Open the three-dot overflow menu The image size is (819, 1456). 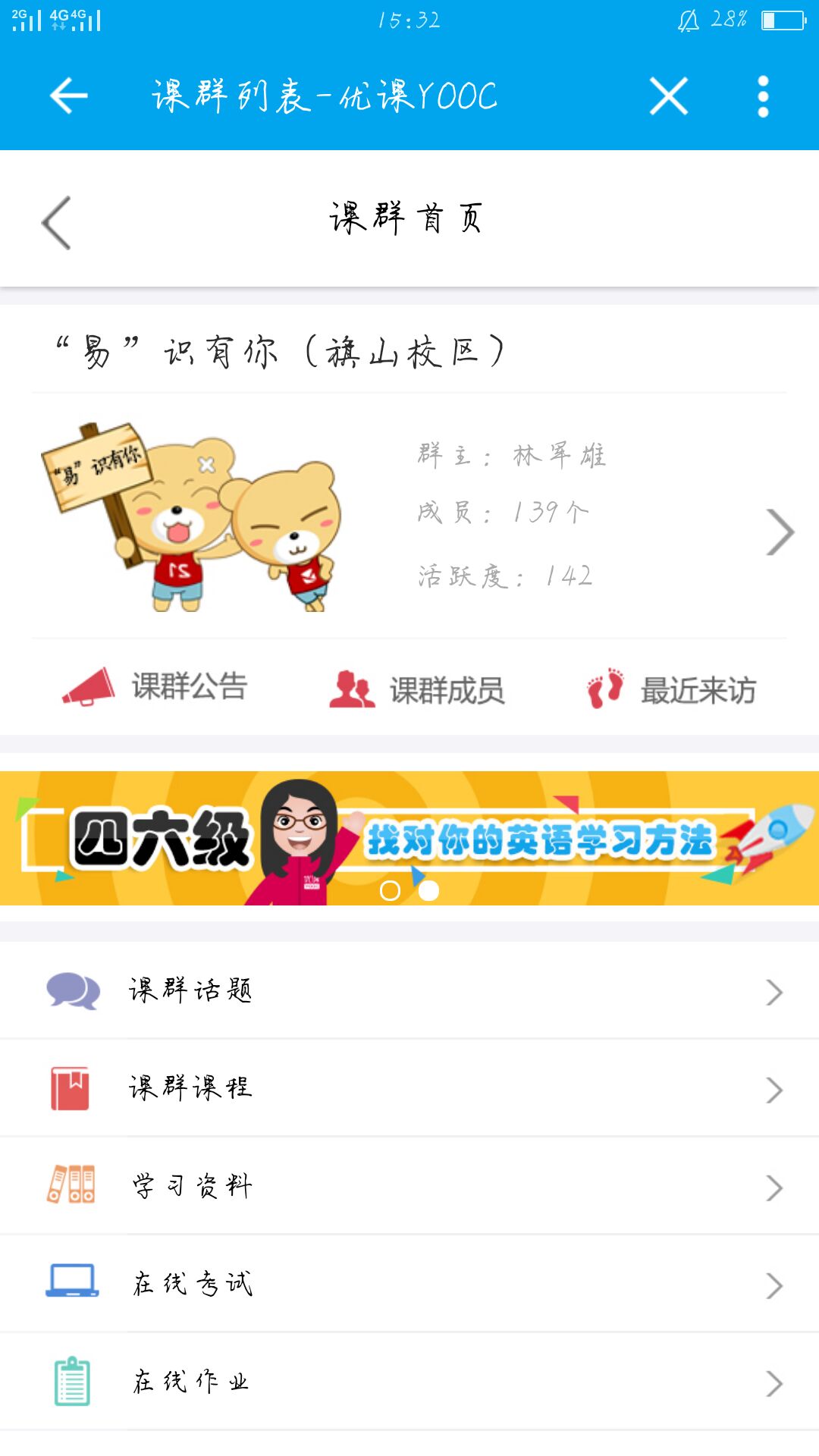pos(763,96)
